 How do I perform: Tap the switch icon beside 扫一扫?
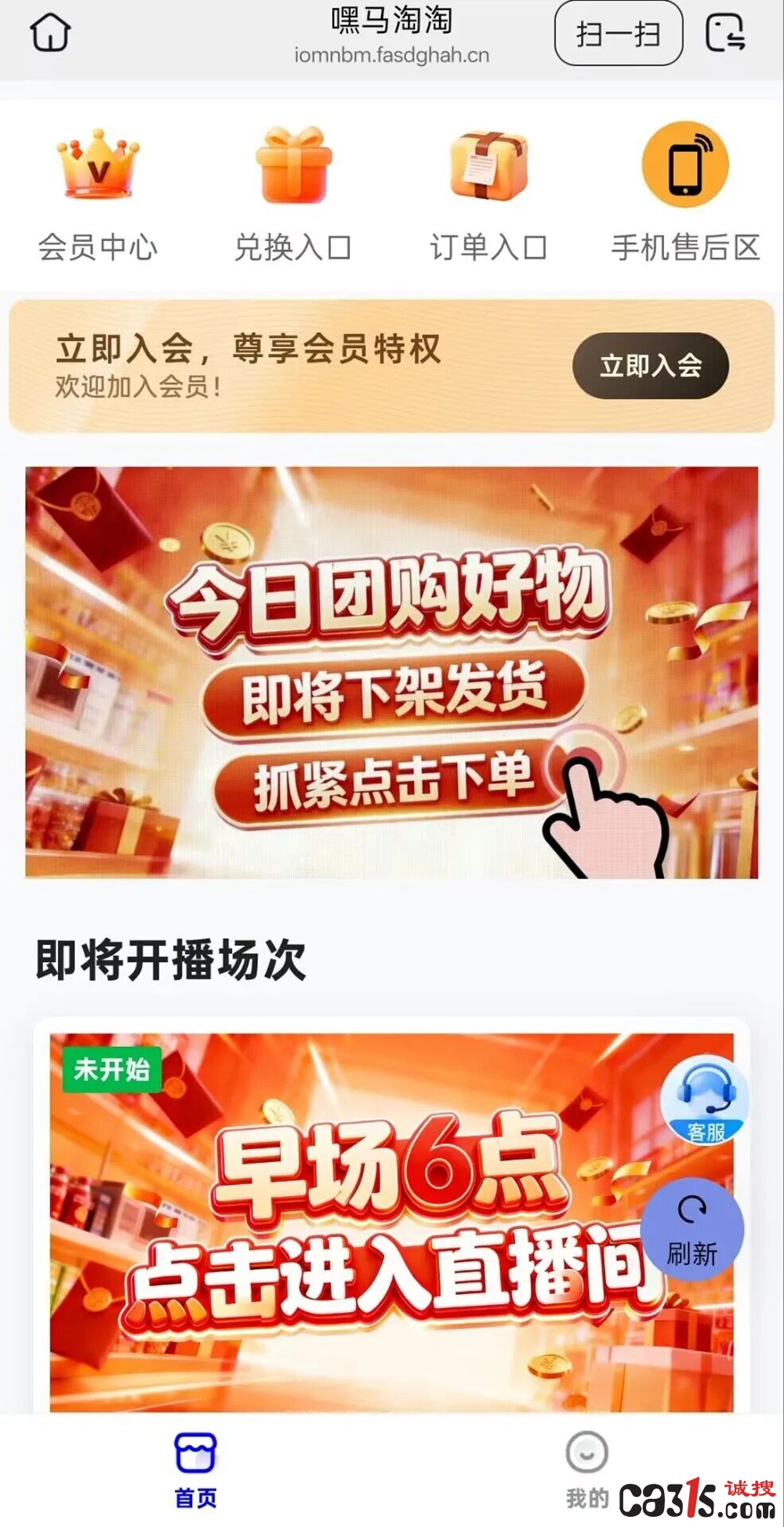[x=725, y=33]
